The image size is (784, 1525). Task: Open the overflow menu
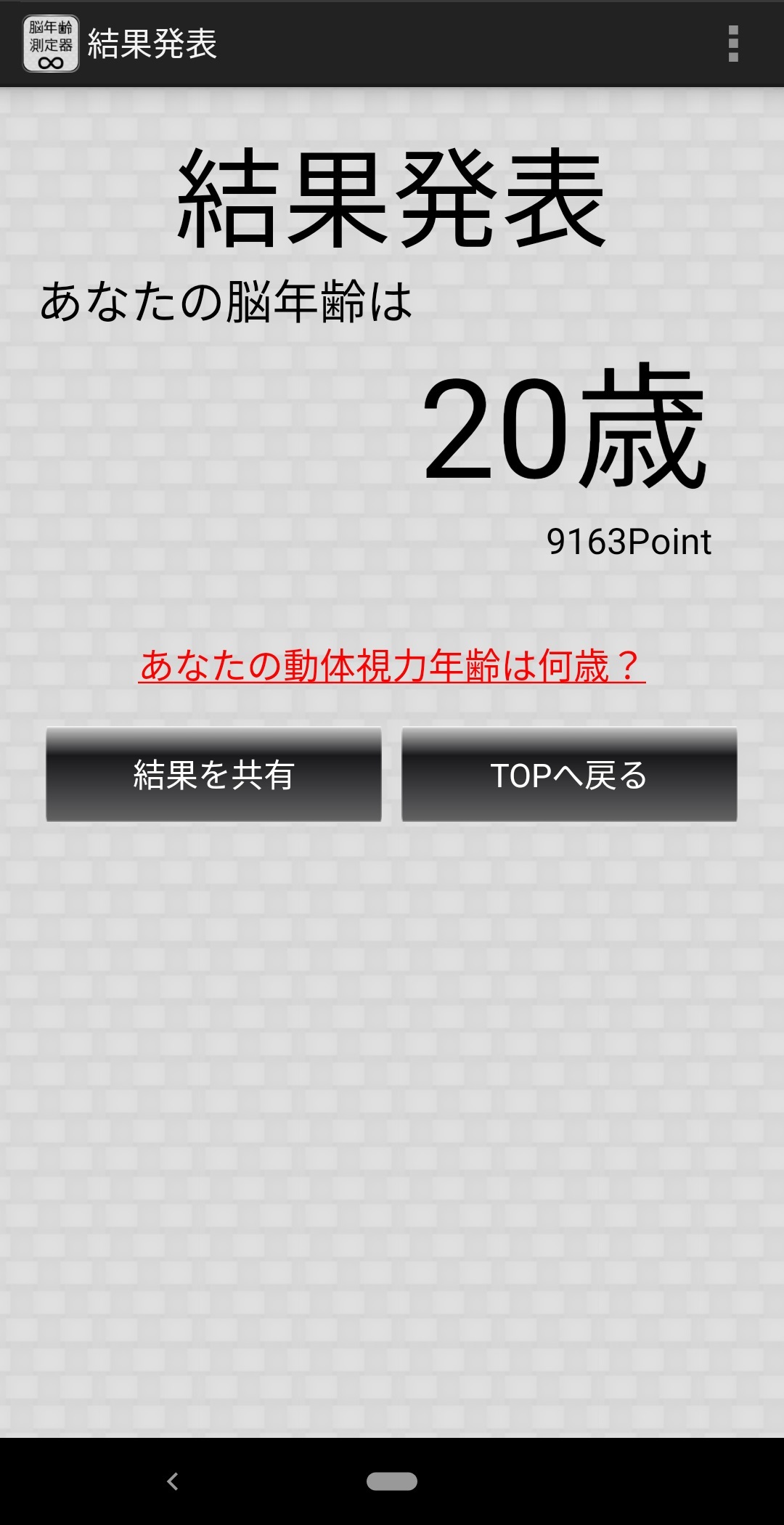click(x=733, y=44)
